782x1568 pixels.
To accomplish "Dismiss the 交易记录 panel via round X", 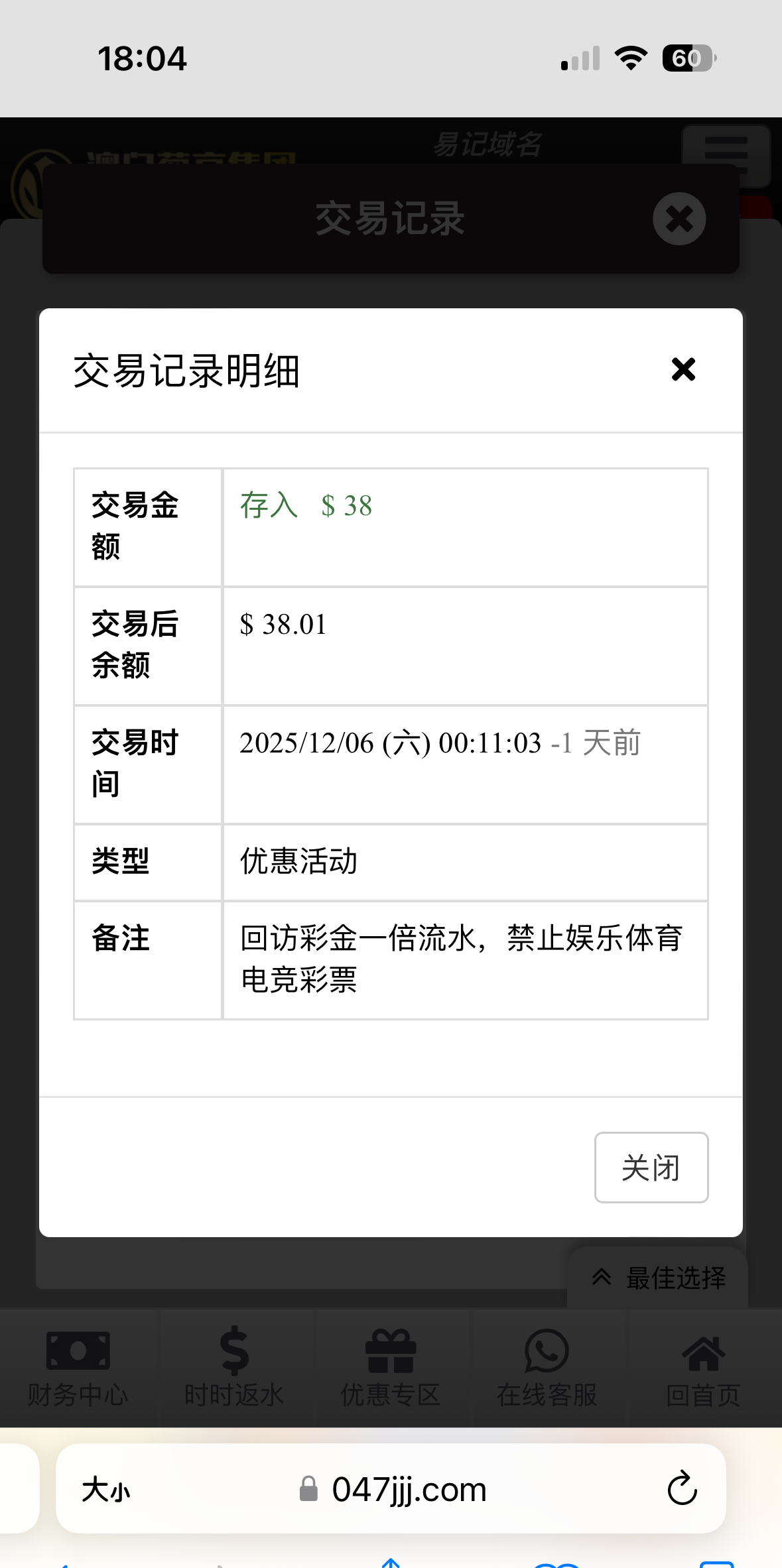I will (679, 219).
